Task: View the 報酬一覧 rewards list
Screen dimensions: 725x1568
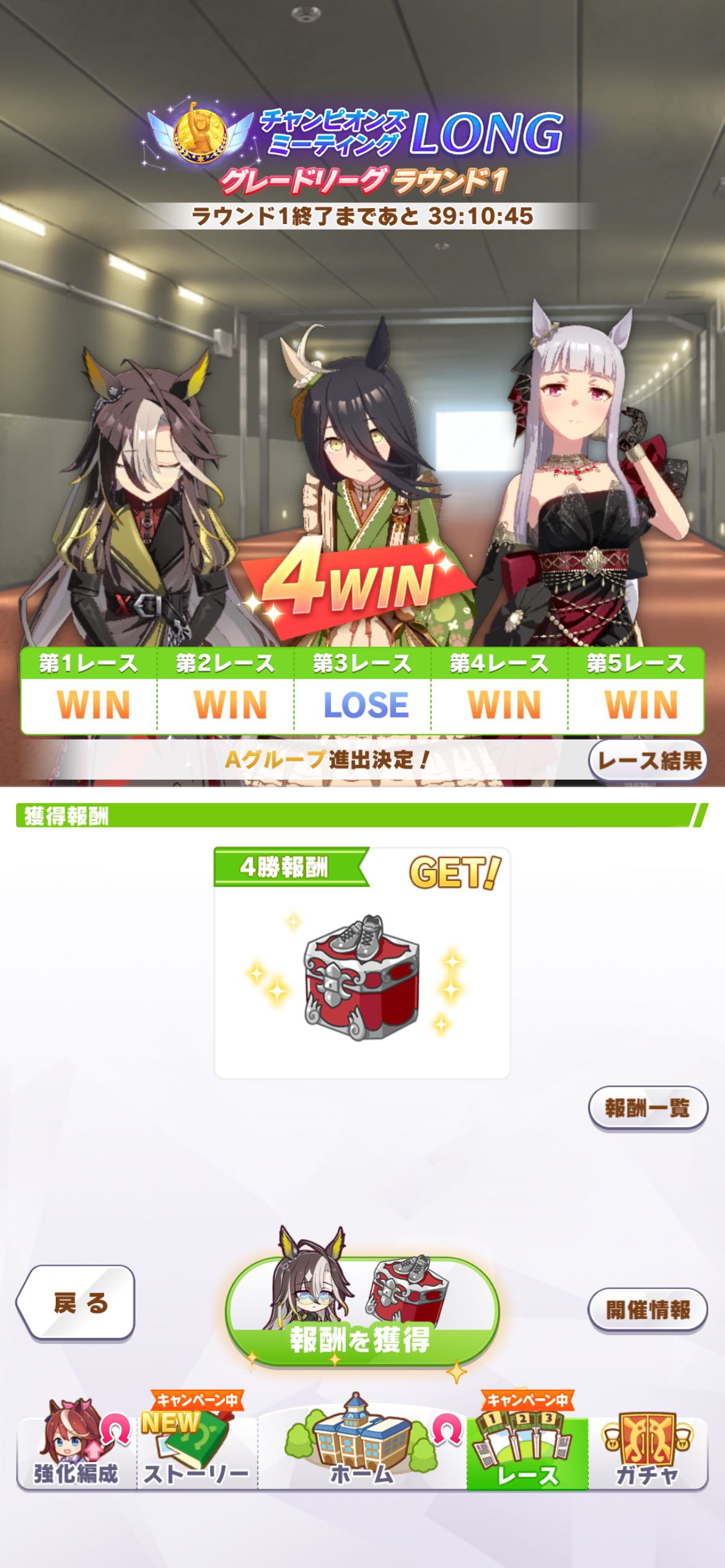Action: [x=647, y=1108]
